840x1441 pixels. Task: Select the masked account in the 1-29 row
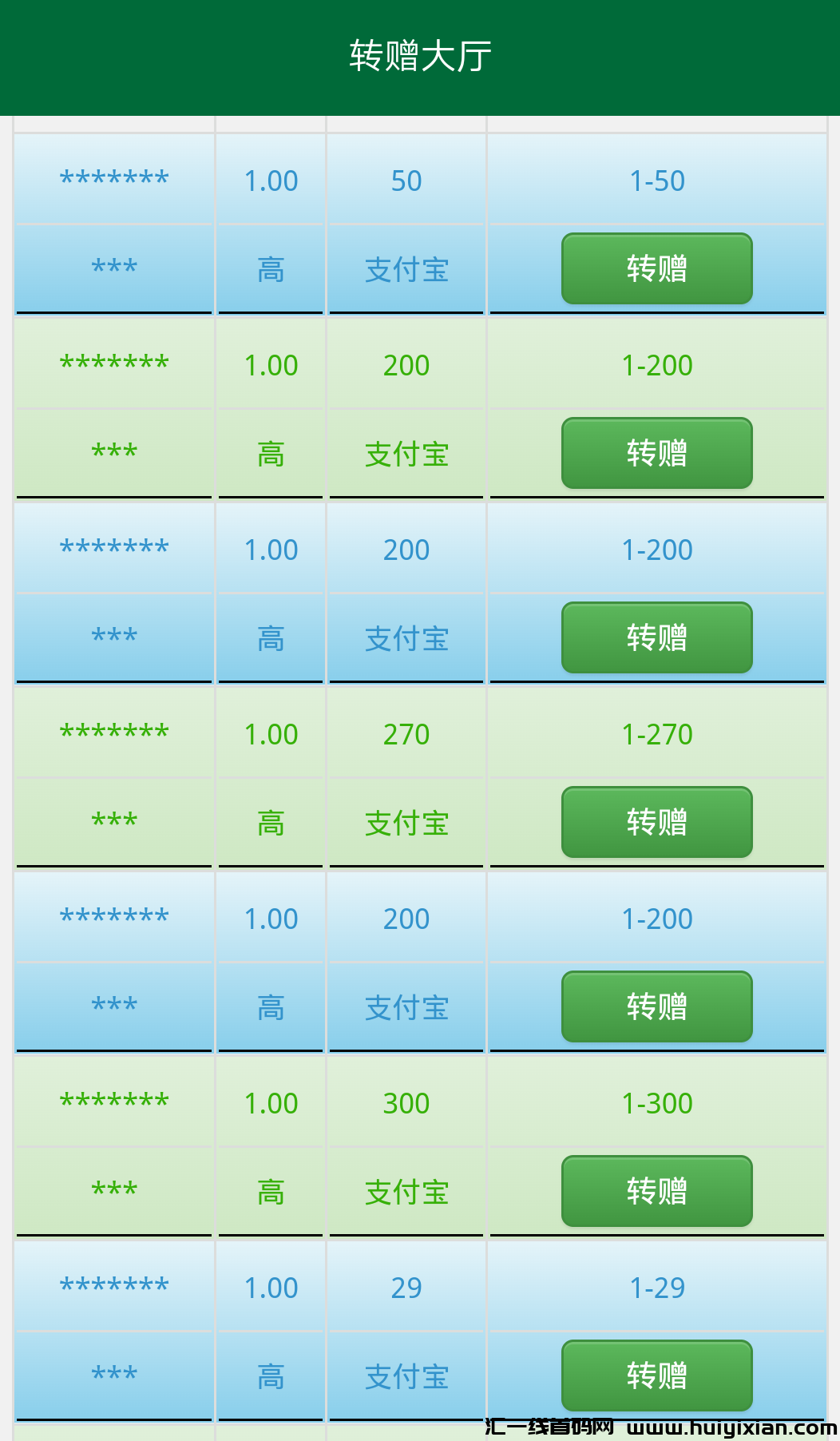click(113, 1288)
